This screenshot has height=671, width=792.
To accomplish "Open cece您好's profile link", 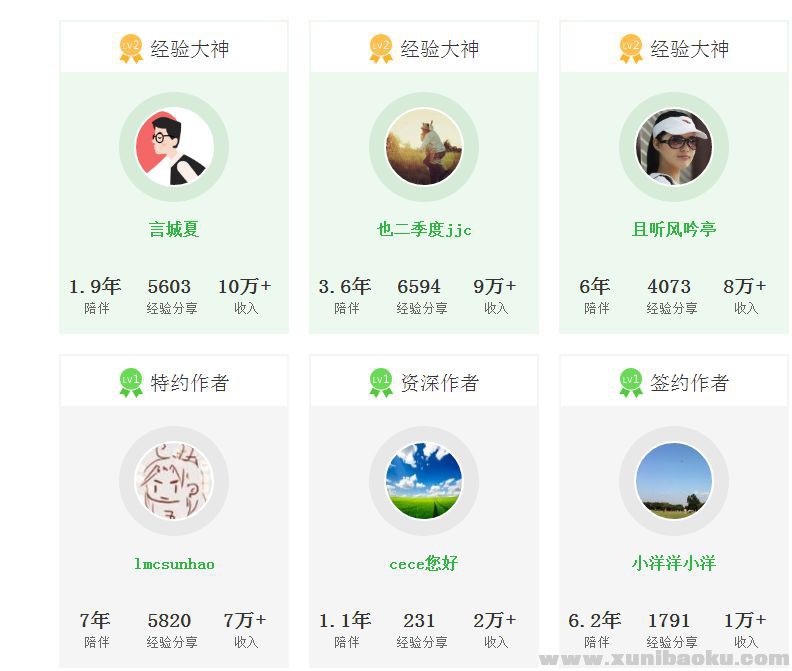I will tap(424, 563).
